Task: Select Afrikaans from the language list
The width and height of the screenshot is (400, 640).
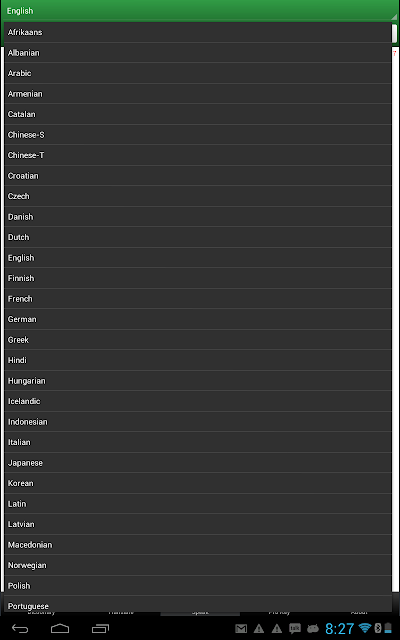Action: [198, 32]
